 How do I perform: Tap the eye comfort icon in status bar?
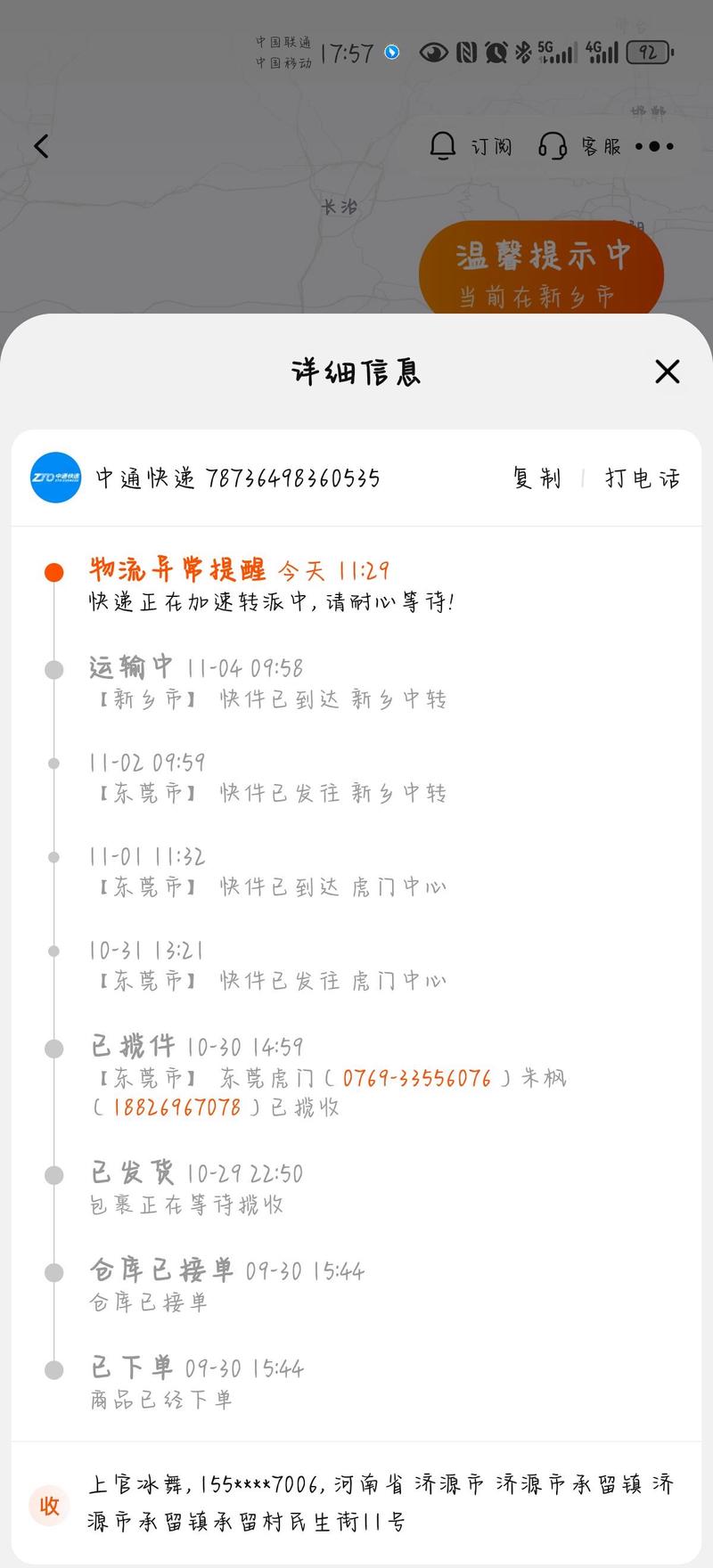click(434, 53)
